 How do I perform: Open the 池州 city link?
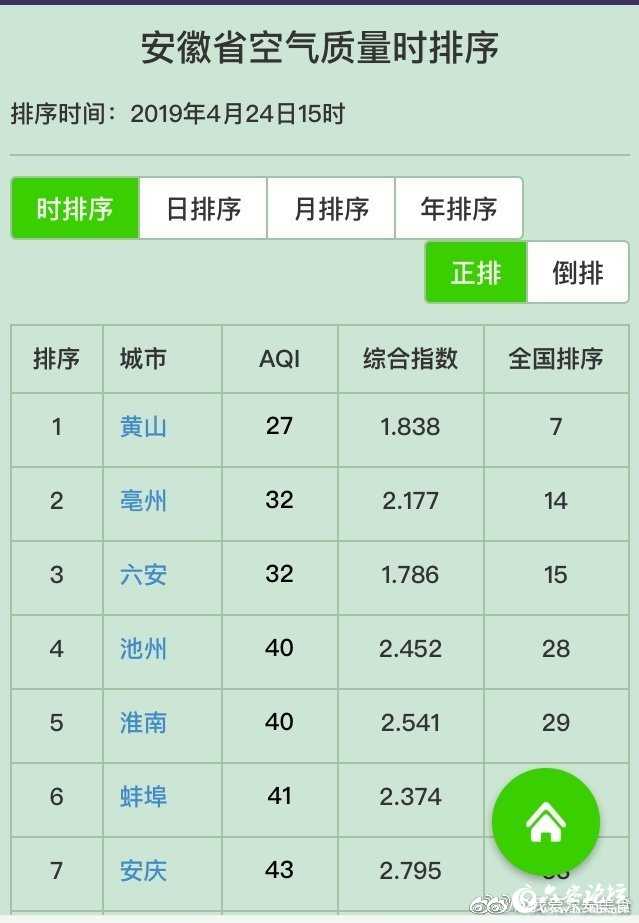pyautogui.click(x=143, y=649)
